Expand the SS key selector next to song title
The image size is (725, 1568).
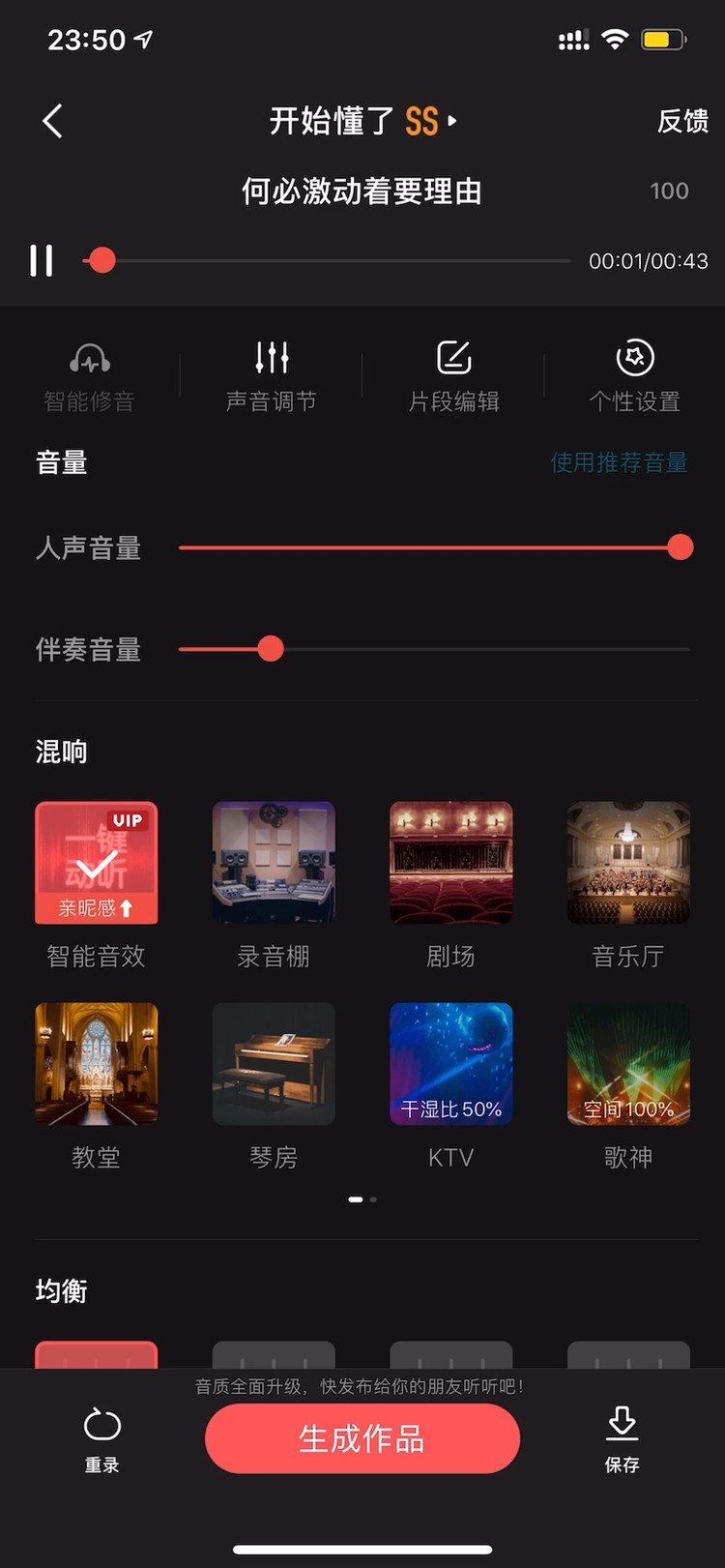point(428,121)
